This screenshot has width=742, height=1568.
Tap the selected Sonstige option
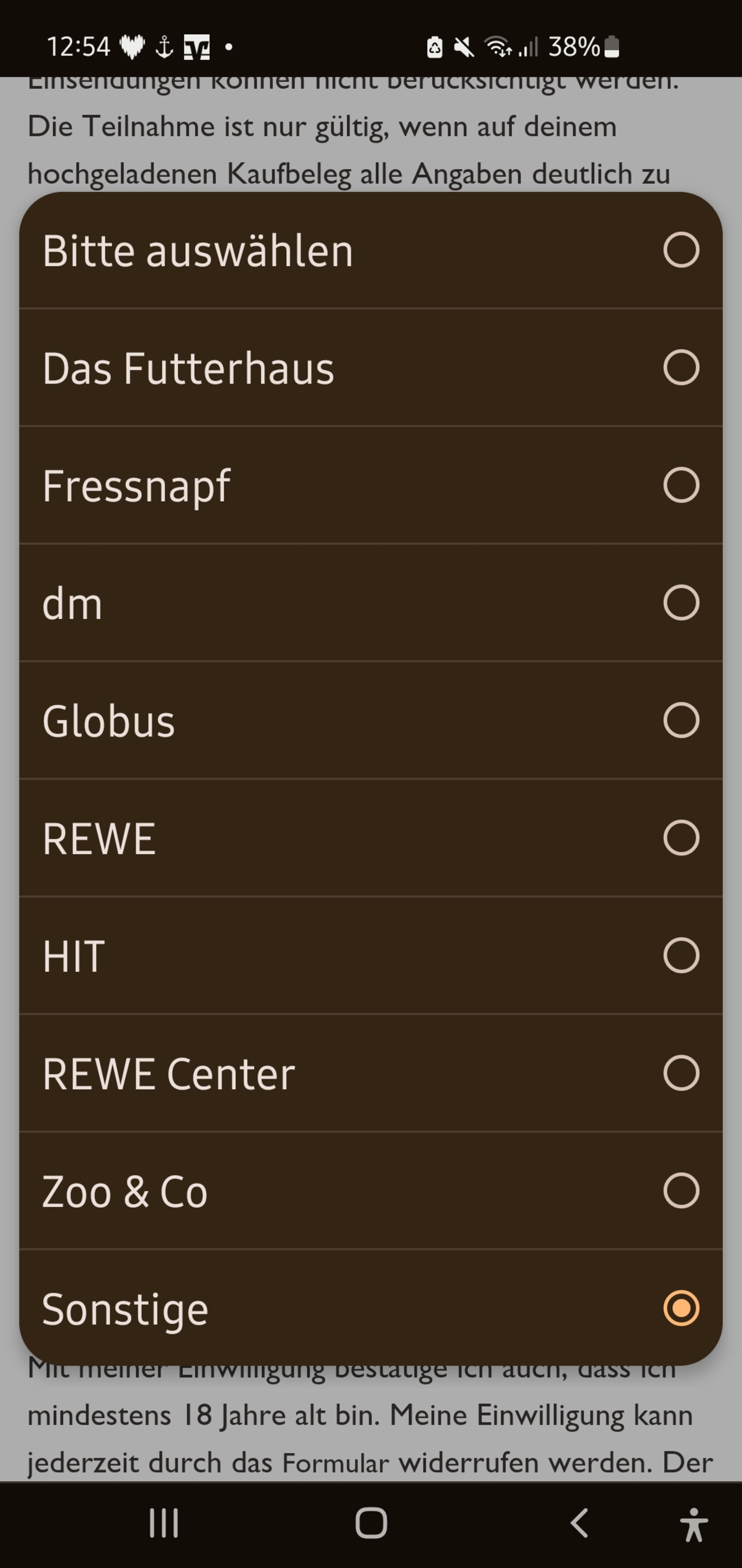coord(371,1308)
